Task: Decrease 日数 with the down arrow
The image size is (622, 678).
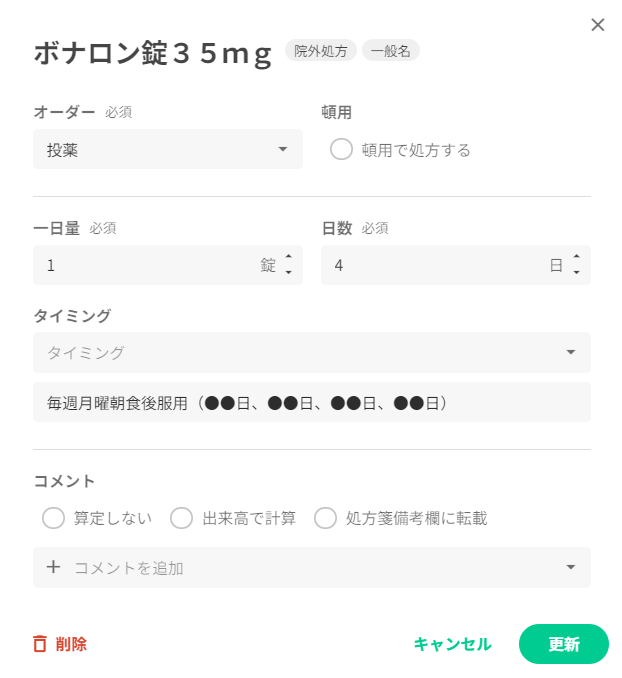Action: 576,272
